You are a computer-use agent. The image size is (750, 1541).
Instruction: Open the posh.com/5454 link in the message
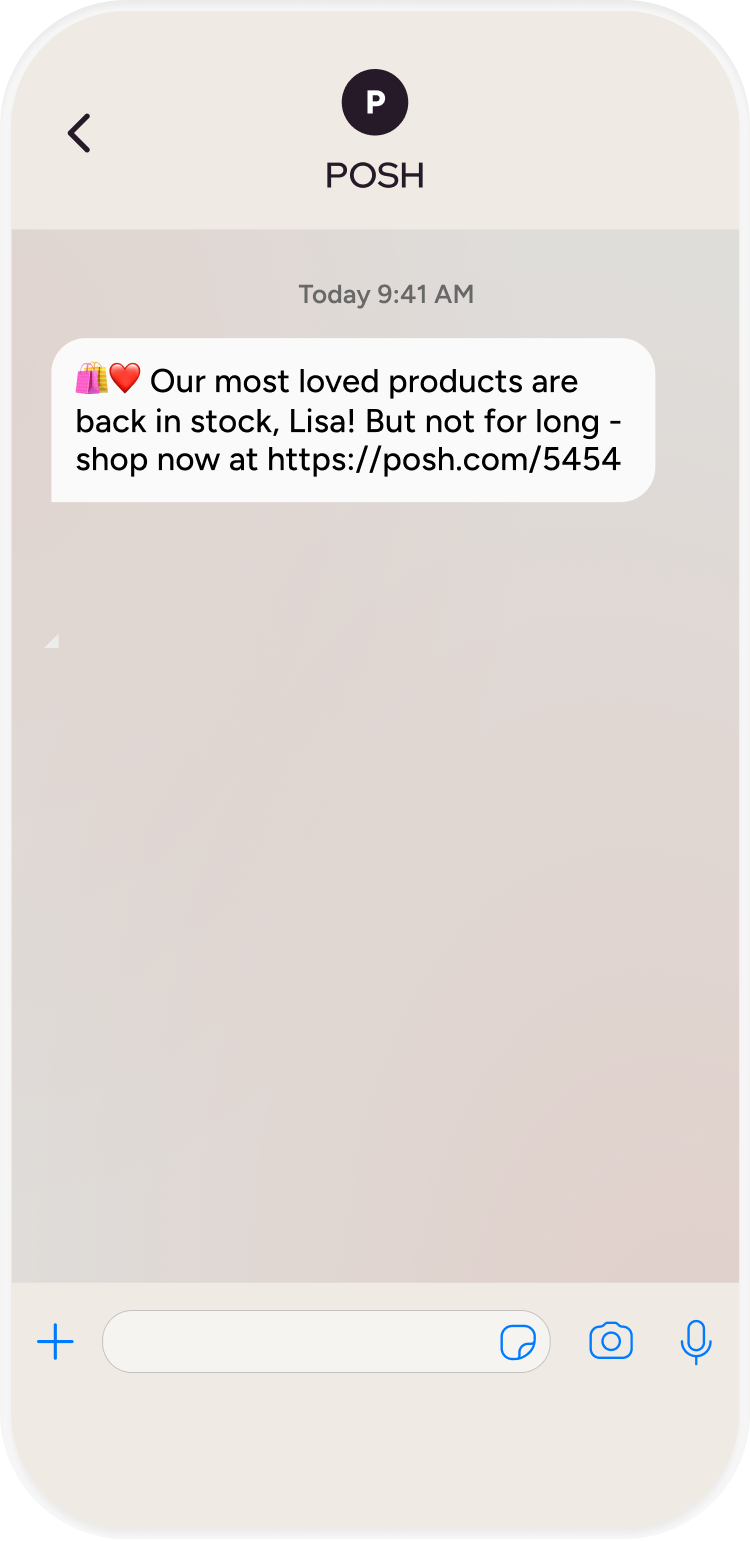[x=444, y=460]
